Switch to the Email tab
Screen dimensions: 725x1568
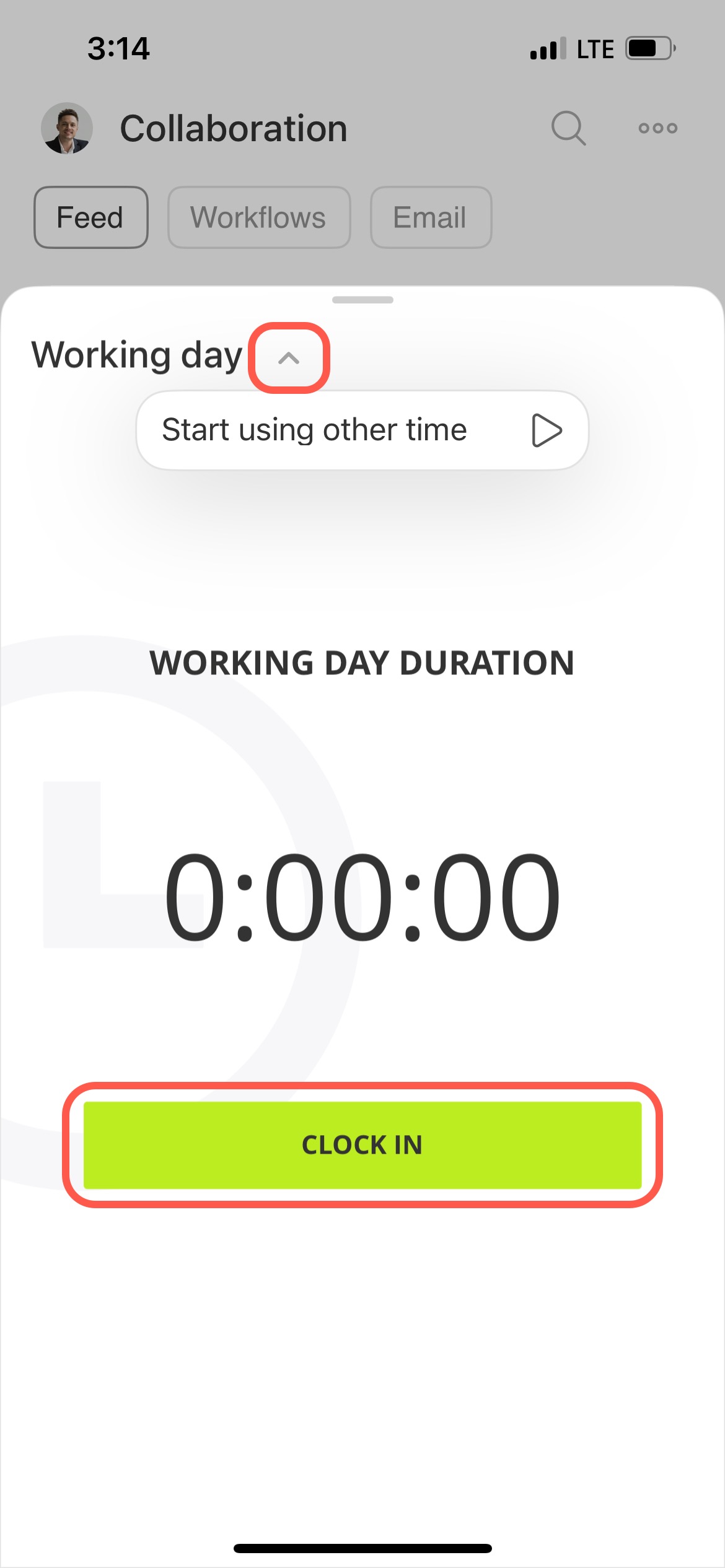point(431,217)
